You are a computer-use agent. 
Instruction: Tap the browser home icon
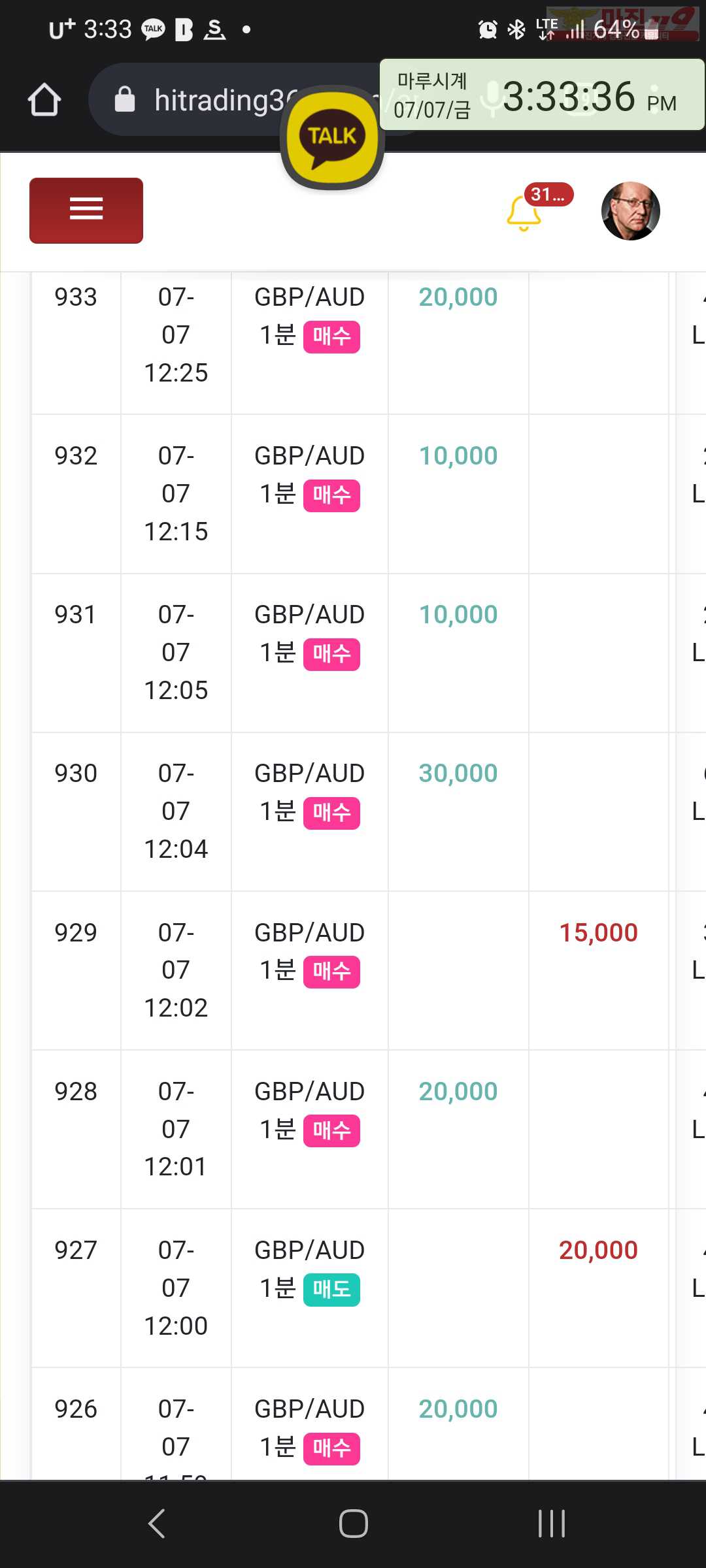(44, 99)
